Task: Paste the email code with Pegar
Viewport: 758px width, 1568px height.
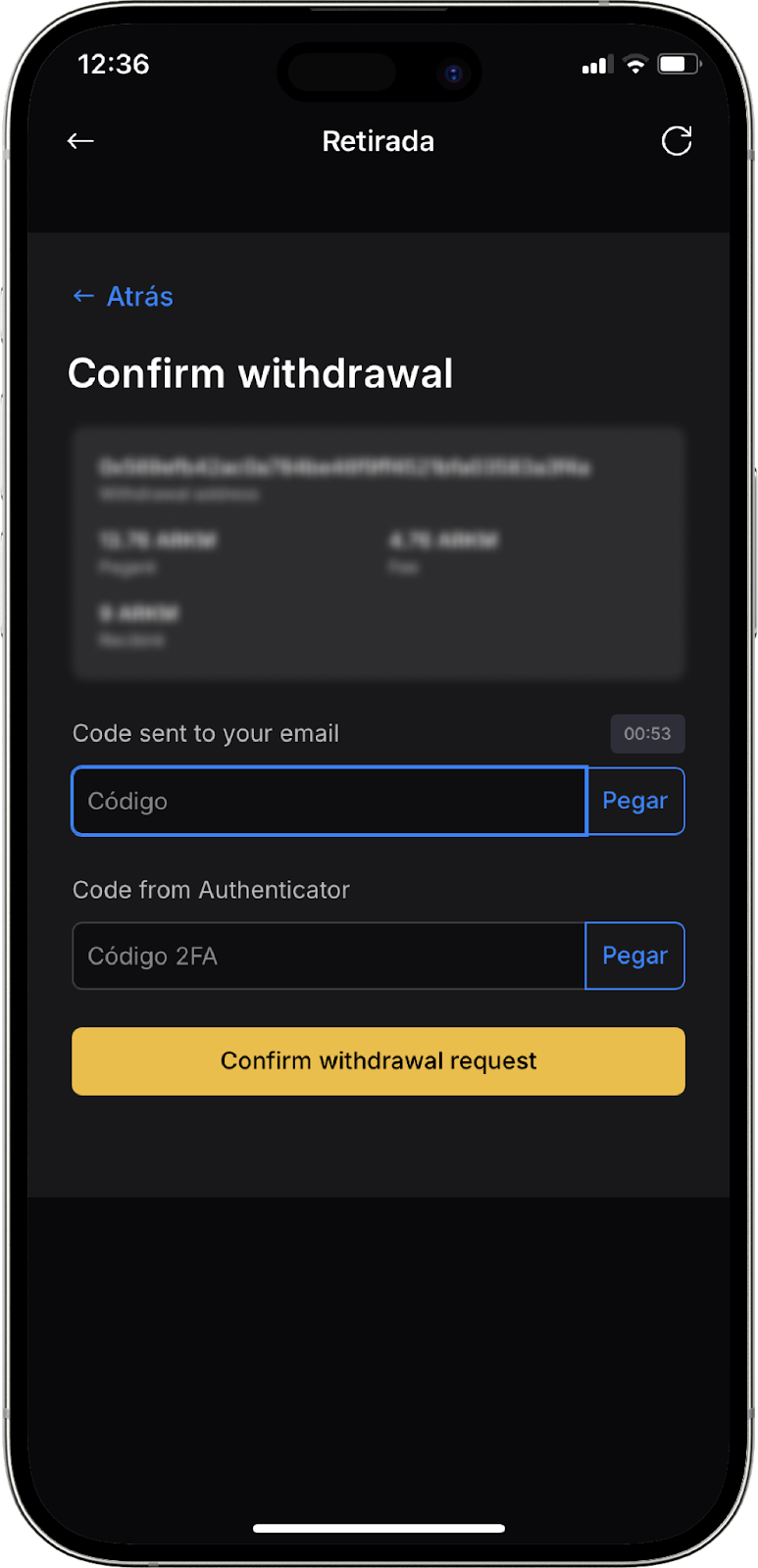Action: click(635, 801)
